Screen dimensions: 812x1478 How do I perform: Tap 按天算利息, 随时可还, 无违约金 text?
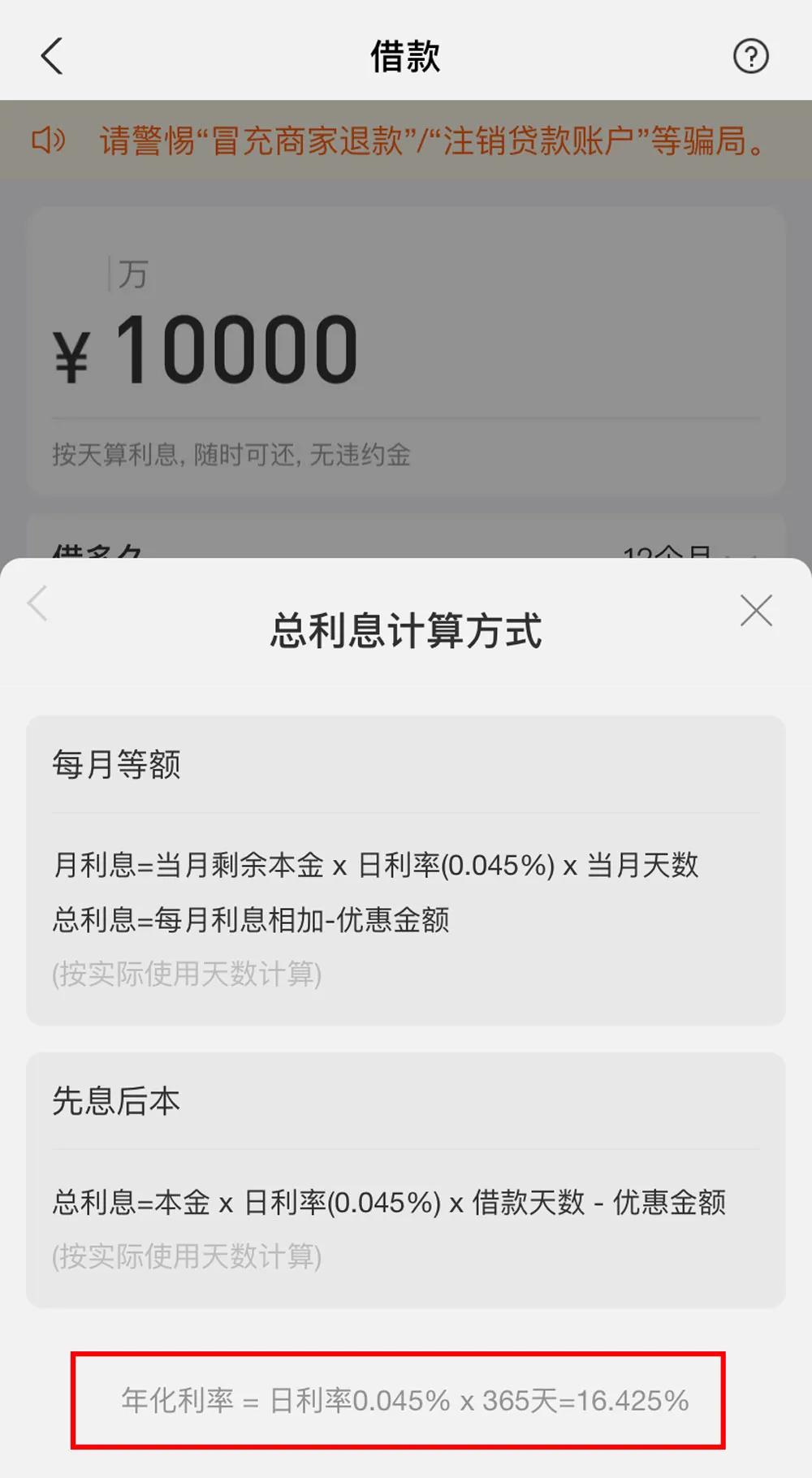point(230,456)
